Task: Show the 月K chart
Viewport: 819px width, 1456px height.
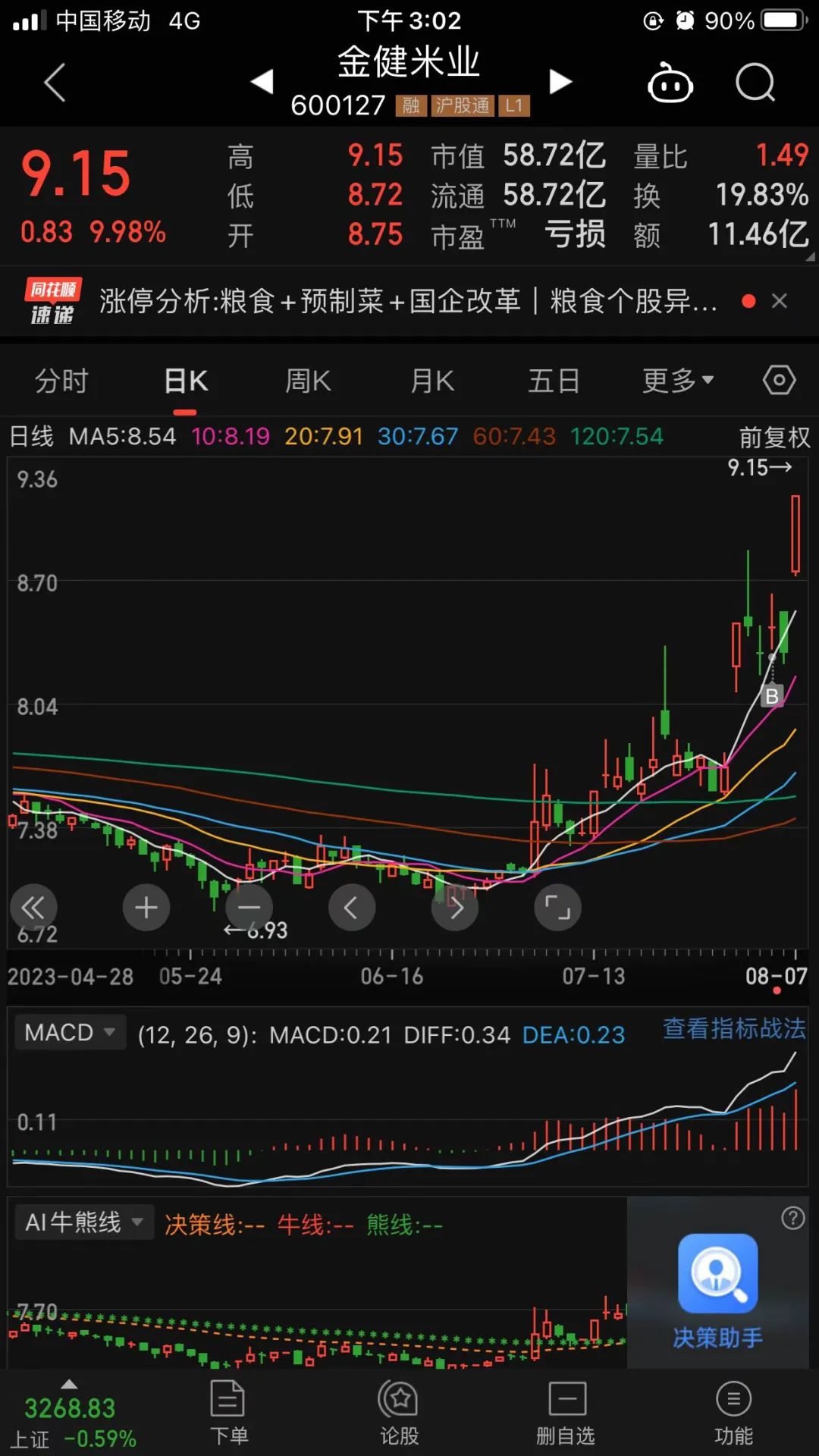Action: [432, 381]
